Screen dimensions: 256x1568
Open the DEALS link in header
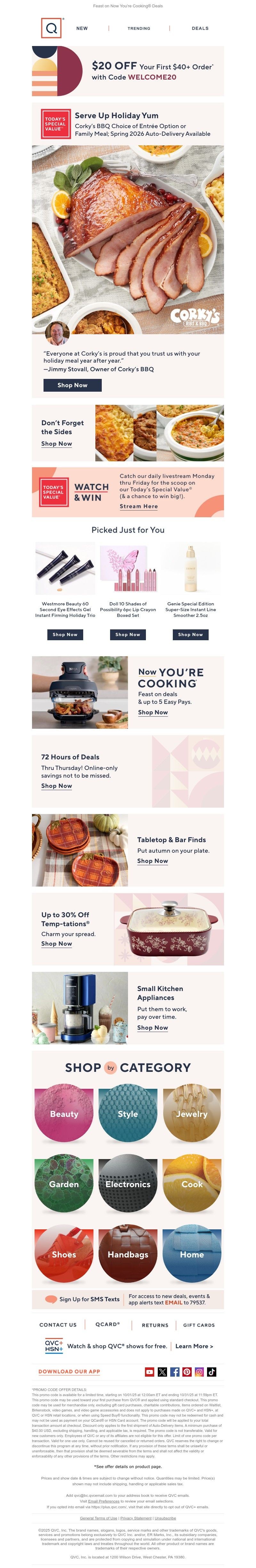tap(200, 28)
